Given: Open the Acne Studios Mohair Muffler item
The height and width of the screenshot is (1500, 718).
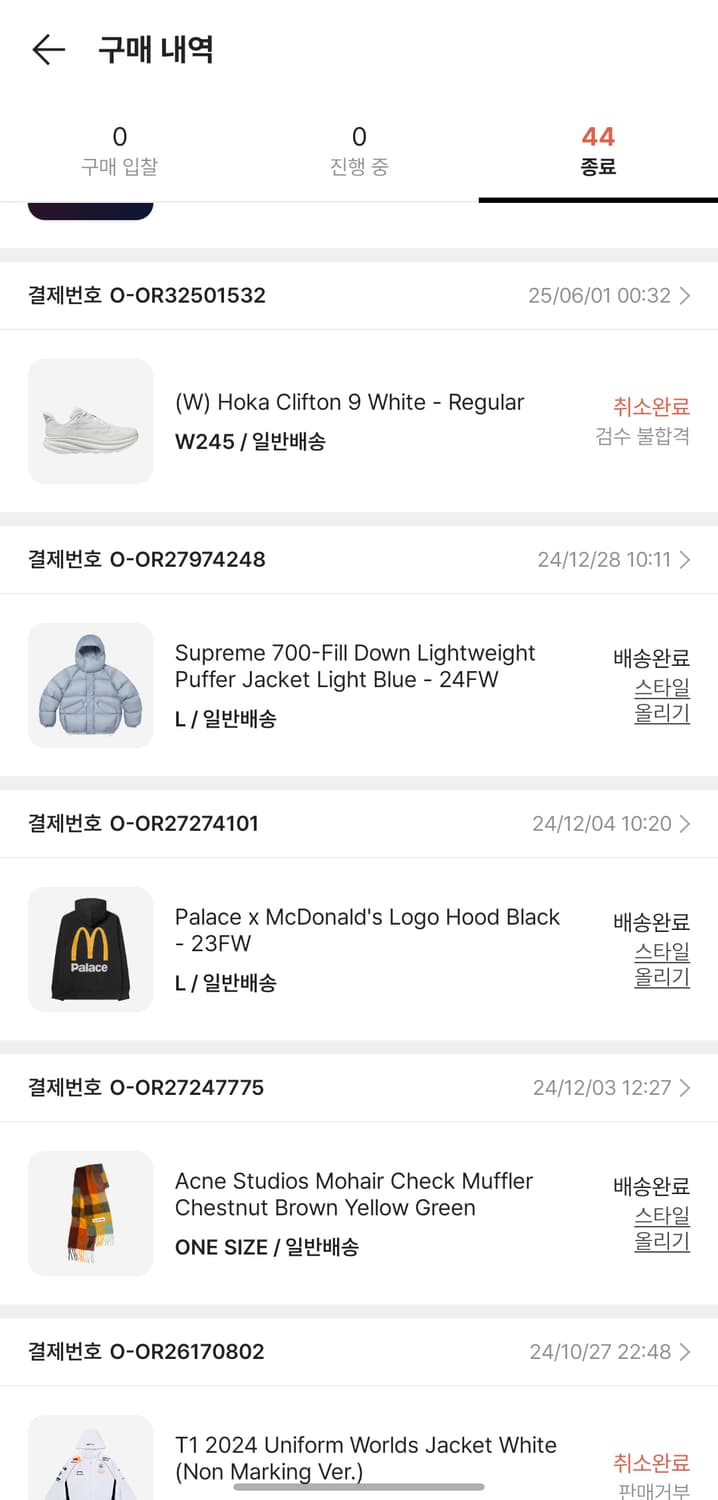Looking at the screenshot, I should pos(353,1195).
